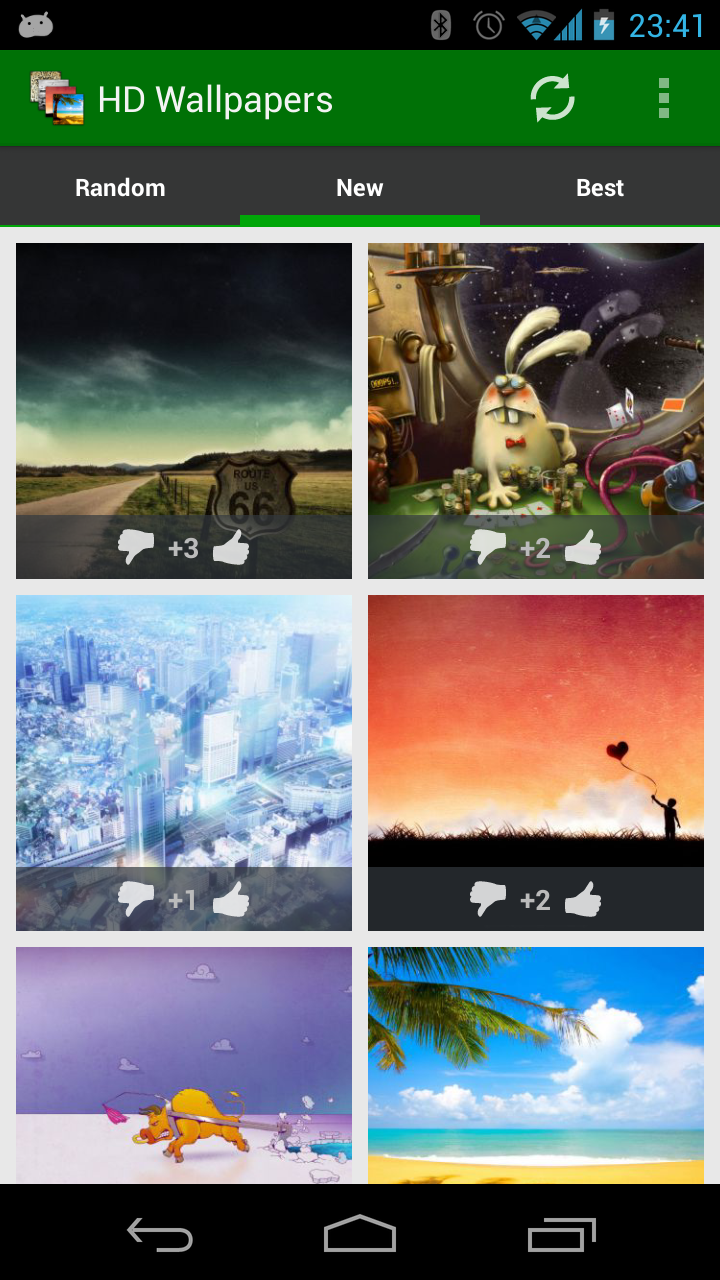This screenshot has width=720, height=1280.
Task: Open the overflow options menu
Action: pyautogui.click(x=663, y=98)
